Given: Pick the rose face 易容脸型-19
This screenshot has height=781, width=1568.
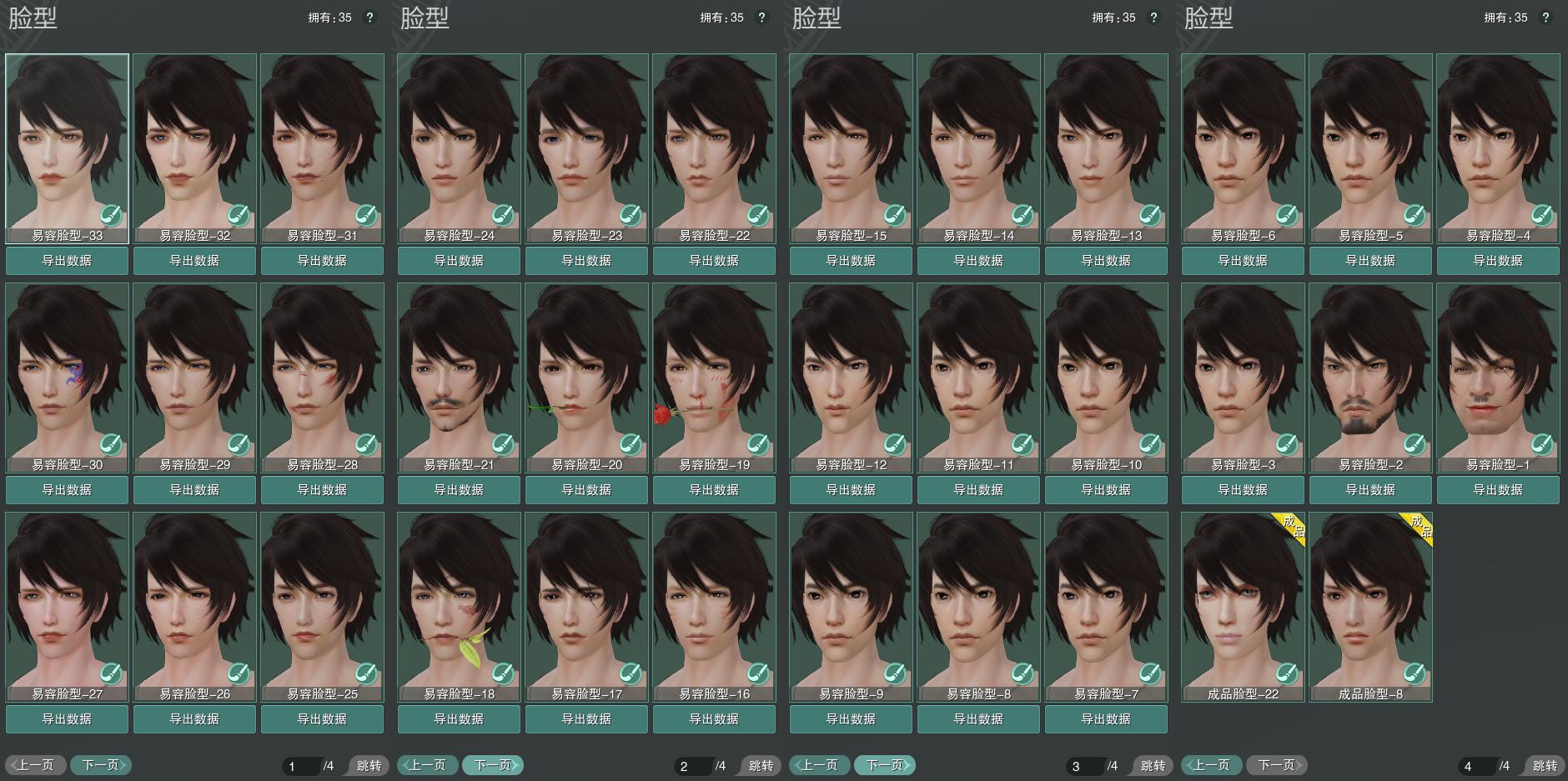Looking at the screenshot, I should pyautogui.click(x=714, y=371).
